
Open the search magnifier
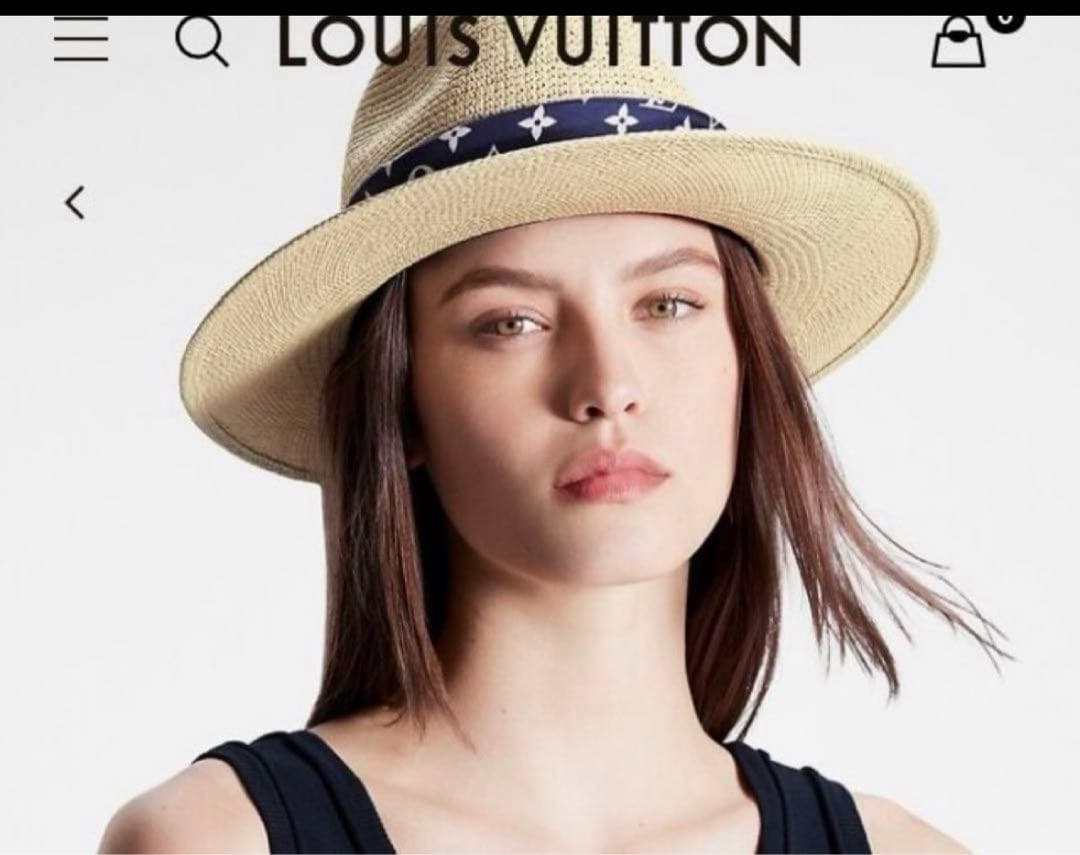tap(201, 43)
